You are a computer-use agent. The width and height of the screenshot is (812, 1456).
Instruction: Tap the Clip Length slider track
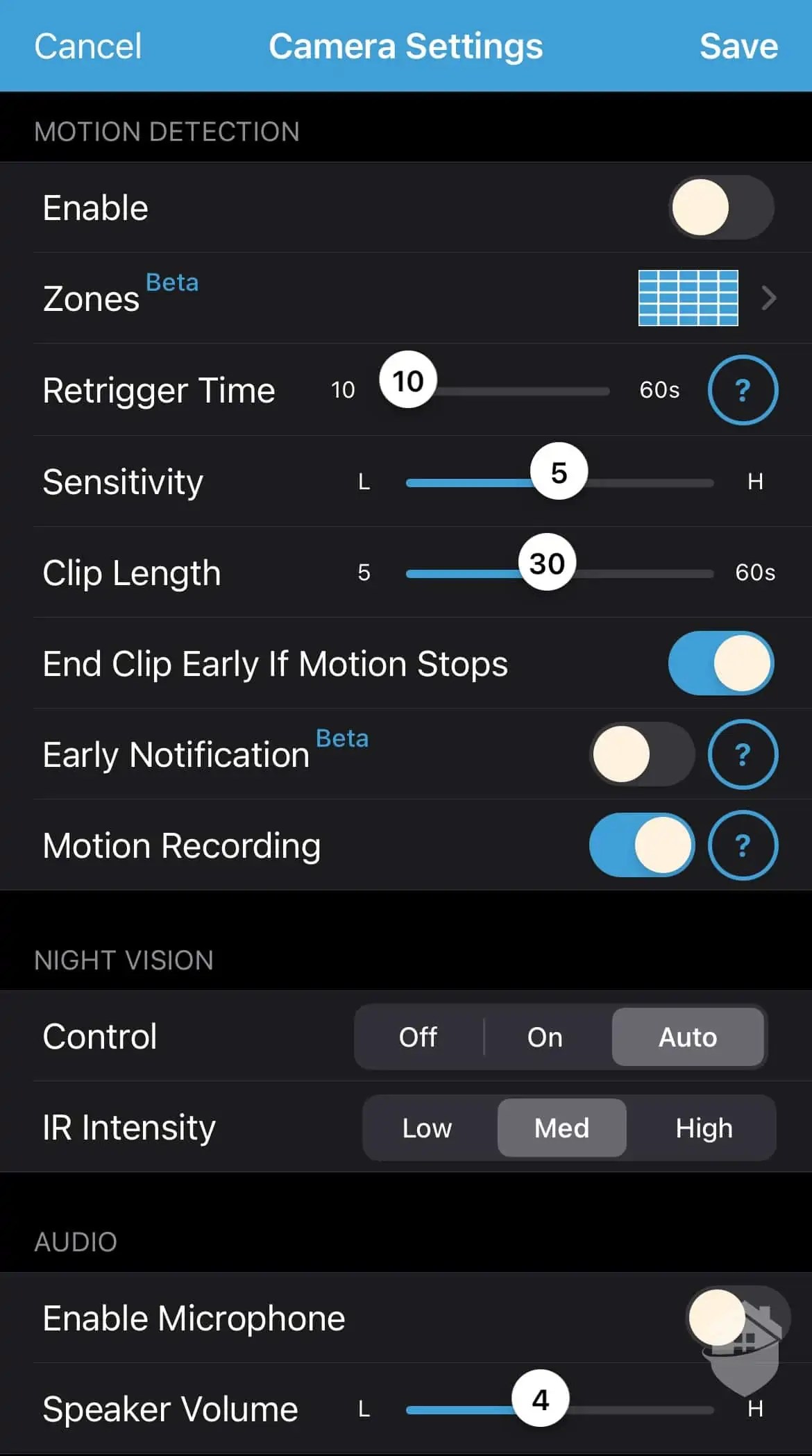point(645,573)
